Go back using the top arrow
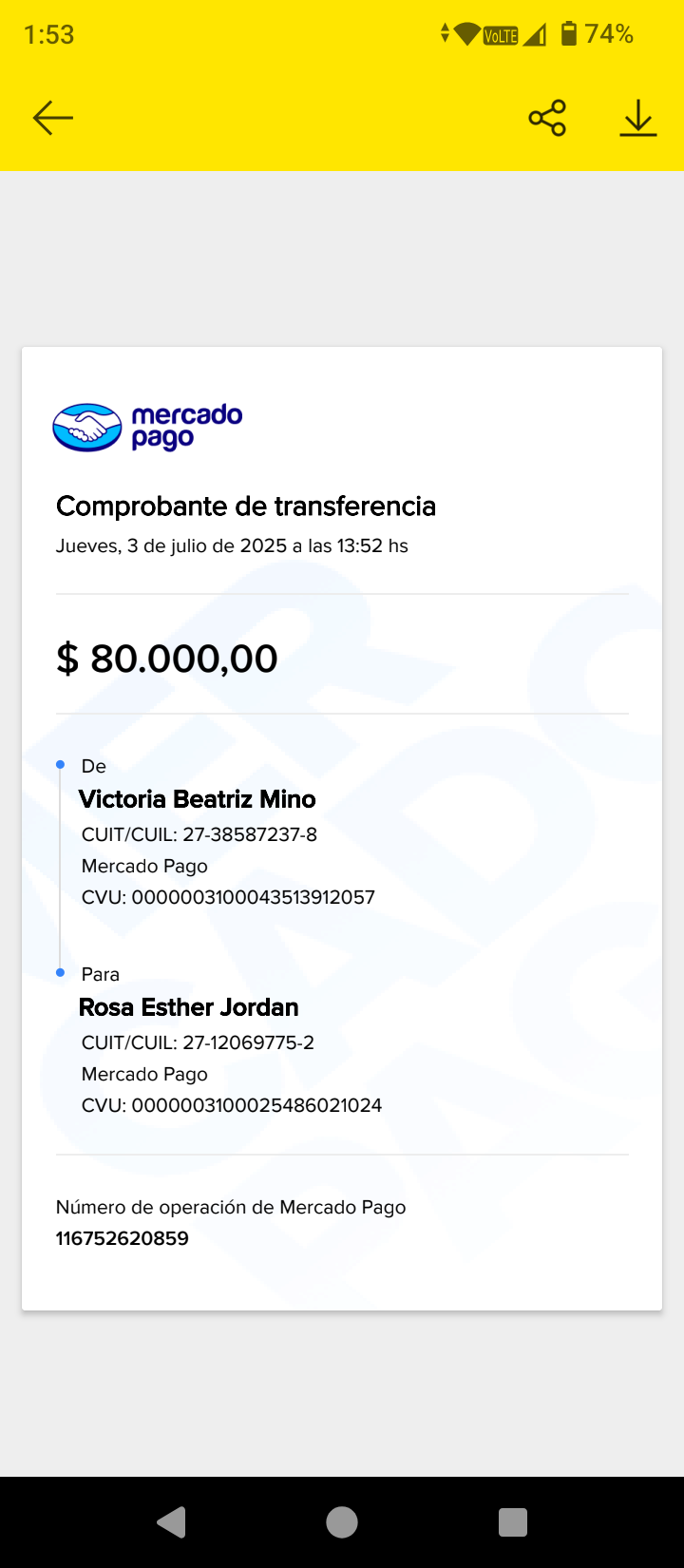This screenshot has height=1568, width=684. coord(53,118)
